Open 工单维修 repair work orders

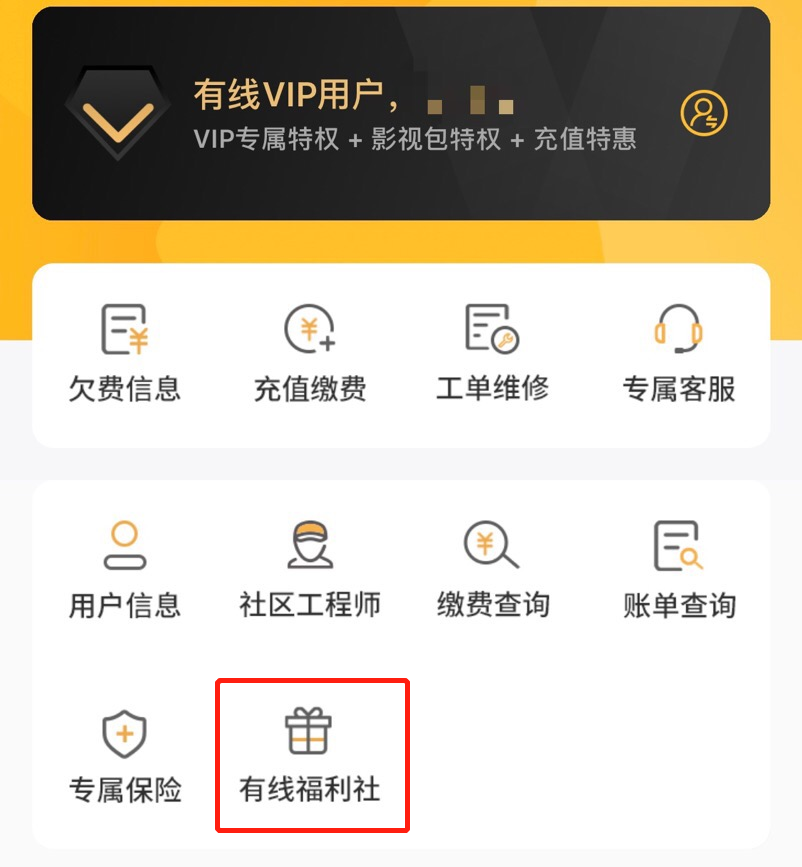coord(493,352)
